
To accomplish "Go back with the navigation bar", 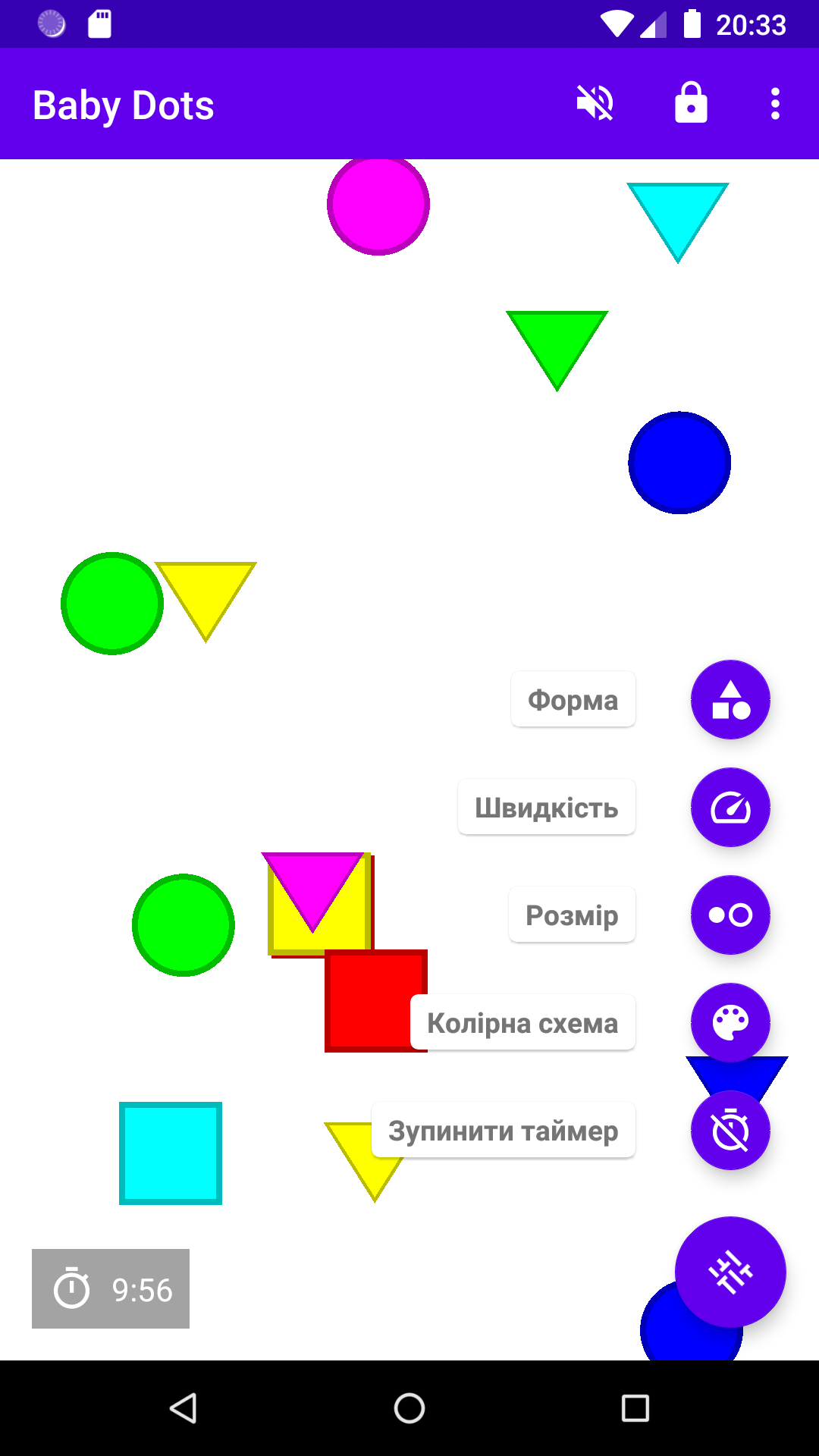I will click(183, 1408).
